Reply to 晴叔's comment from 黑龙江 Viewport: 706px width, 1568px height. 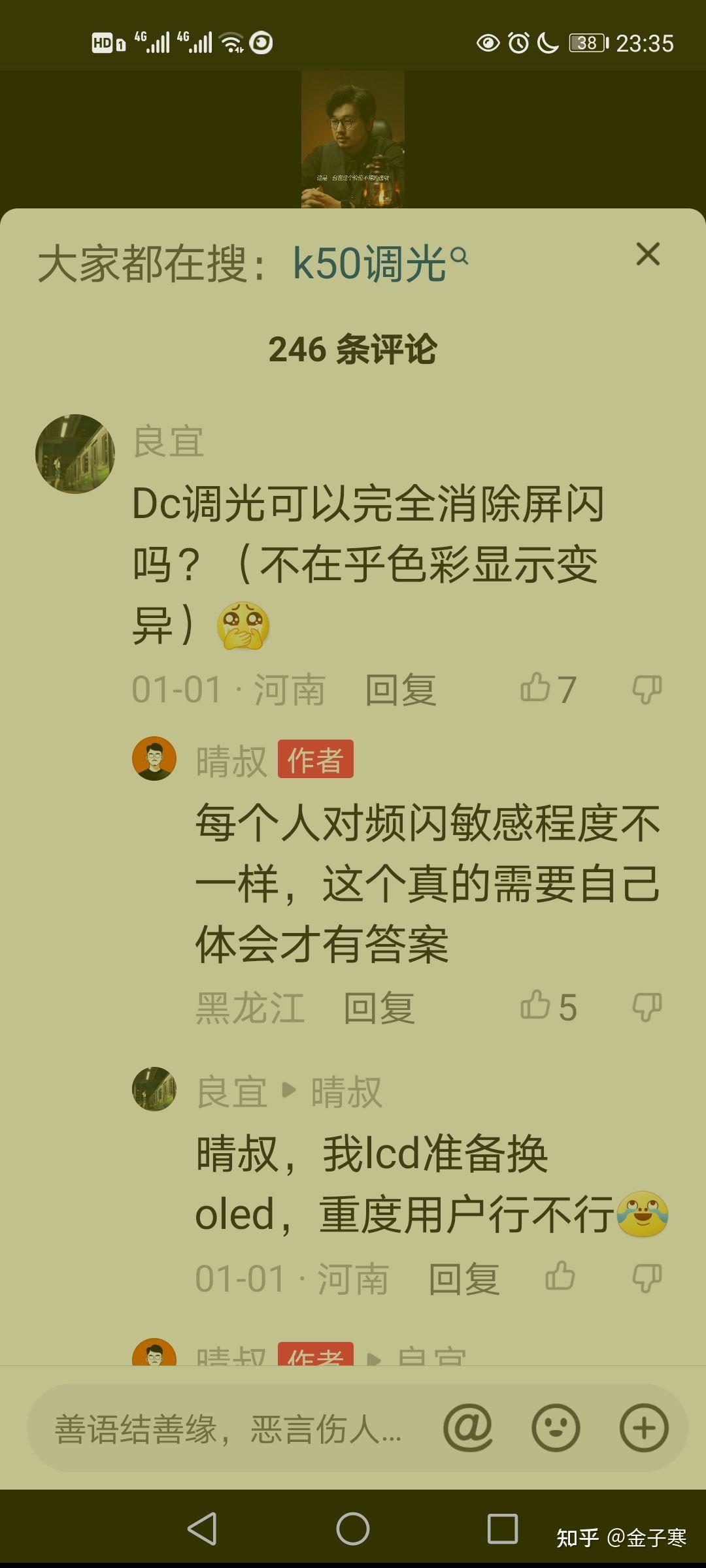379,1008
